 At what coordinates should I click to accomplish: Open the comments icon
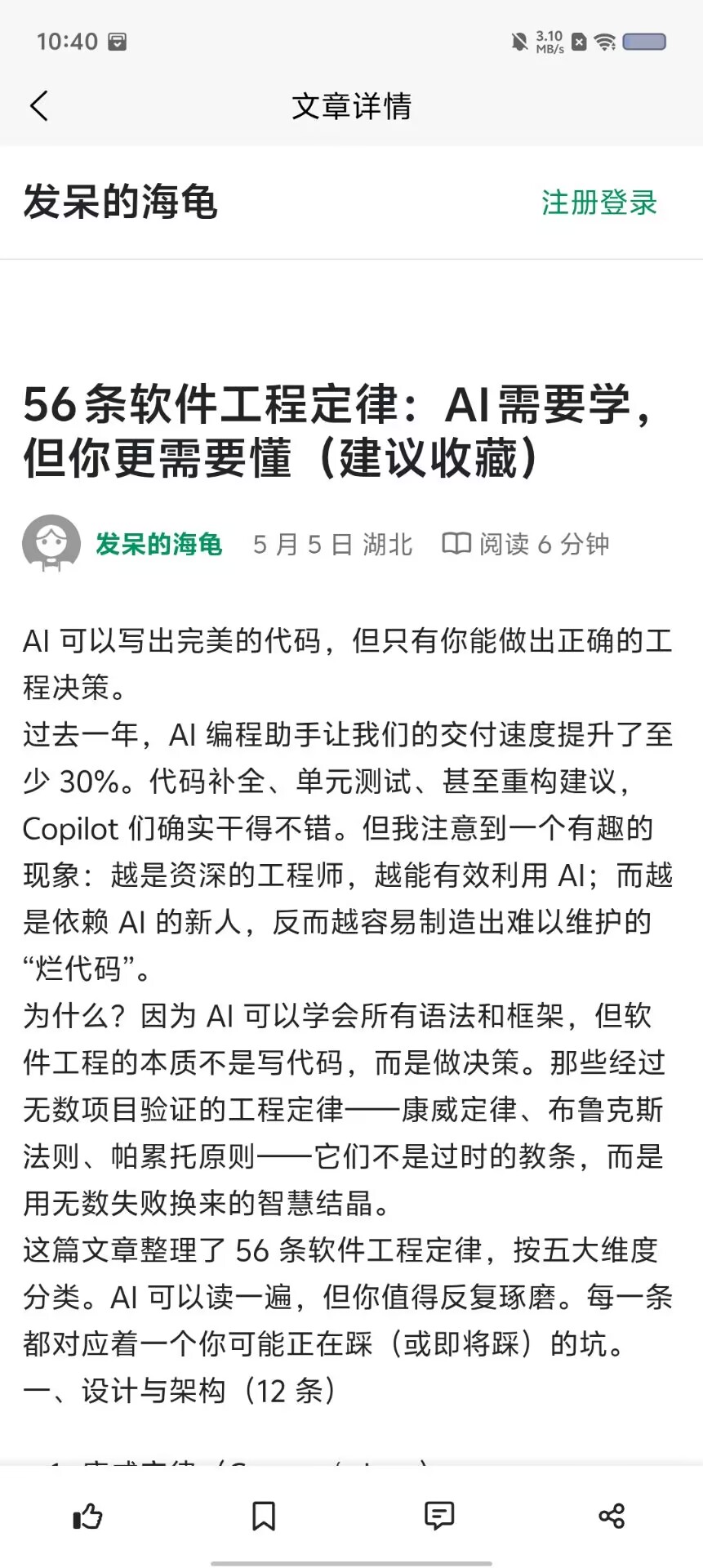click(439, 1517)
